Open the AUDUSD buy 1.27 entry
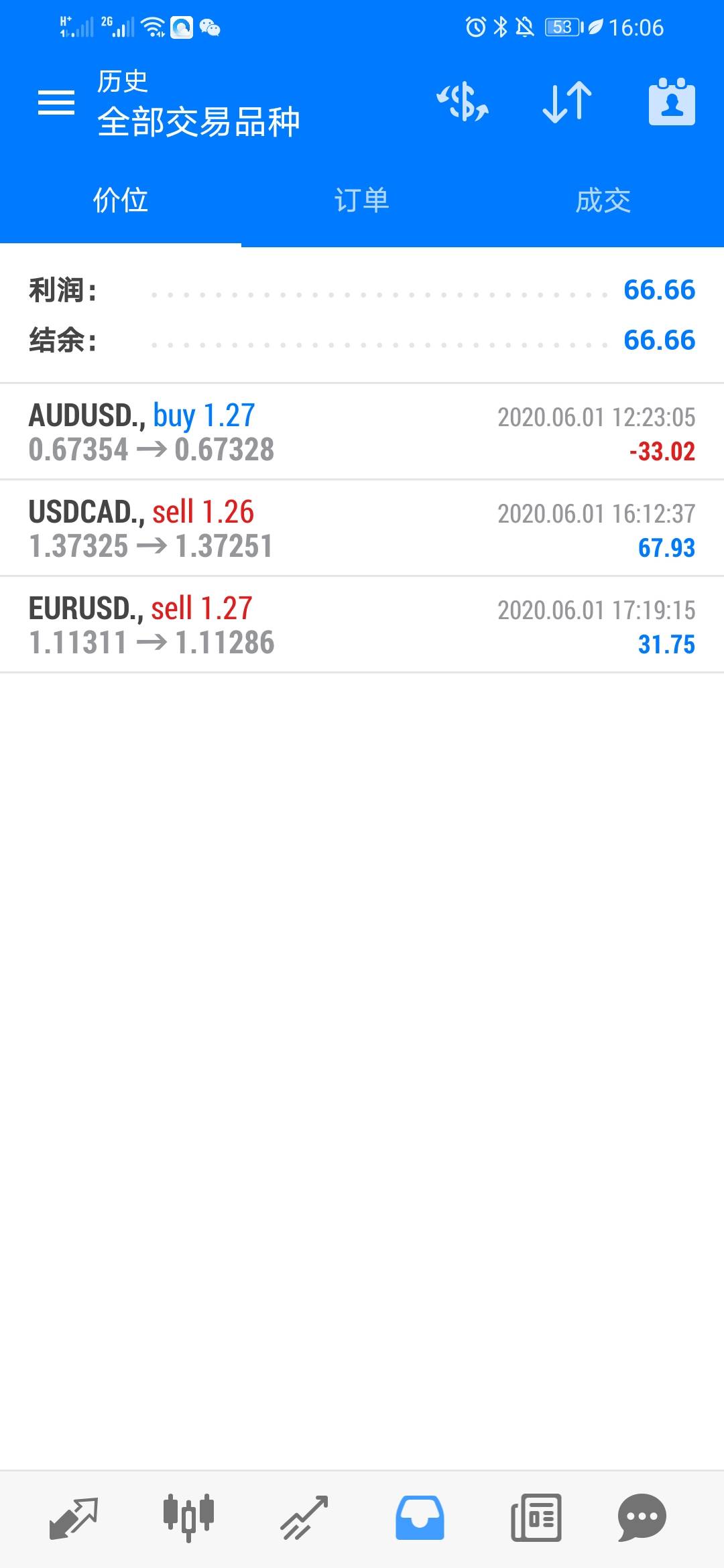The image size is (724, 1568). click(362, 432)
